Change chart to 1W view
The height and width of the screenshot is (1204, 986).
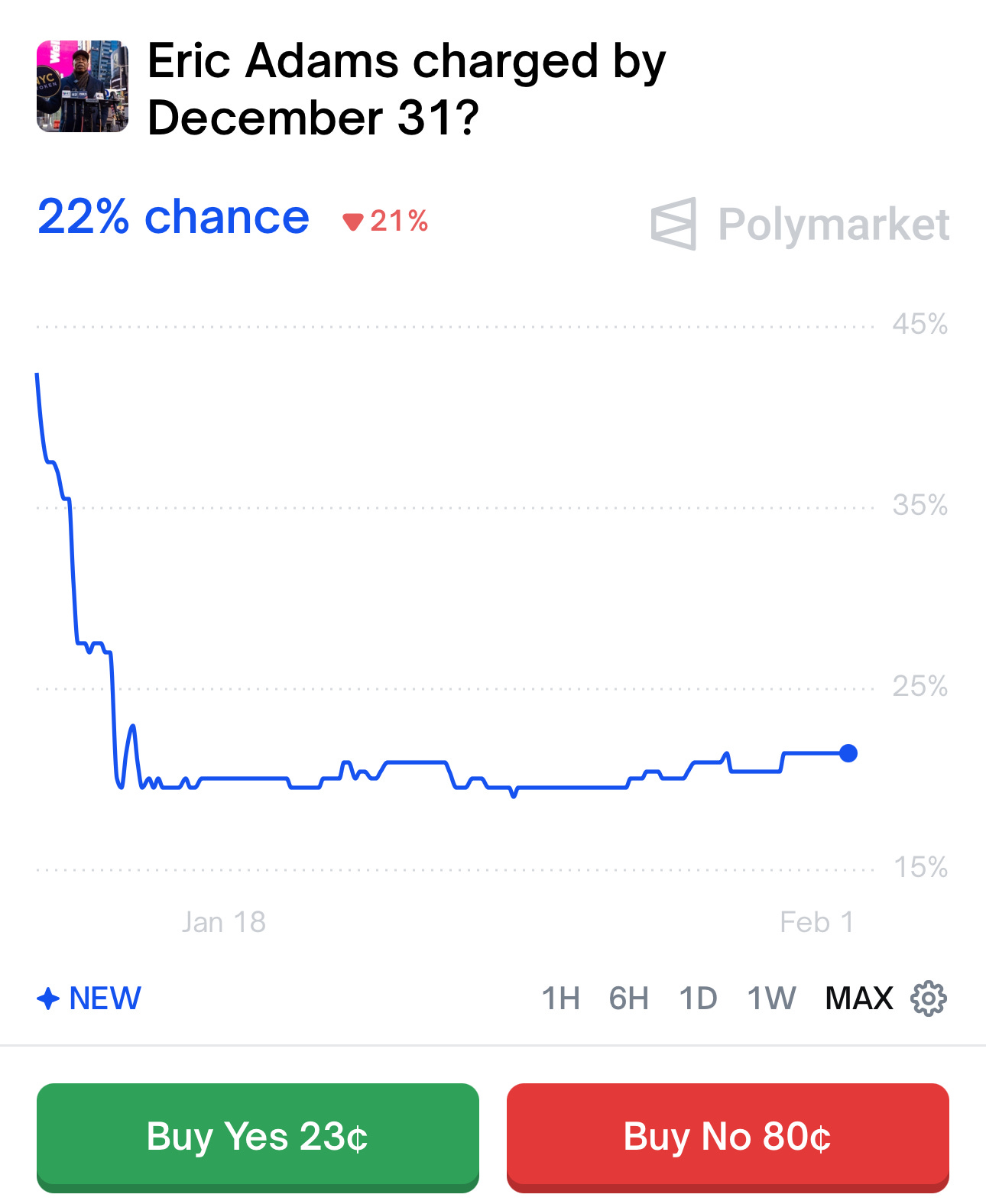771,998
